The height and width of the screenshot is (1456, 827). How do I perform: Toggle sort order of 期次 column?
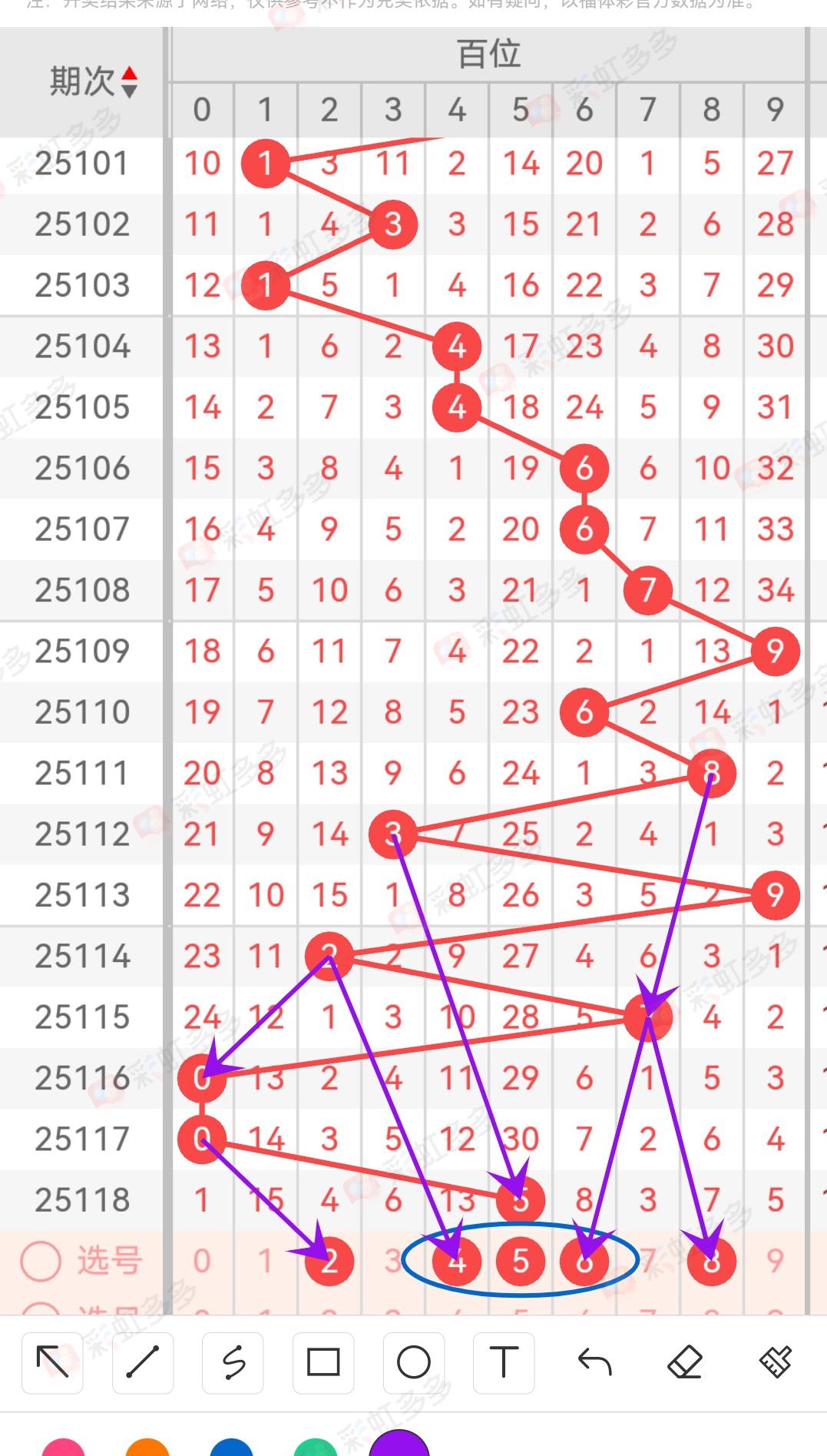129,81
